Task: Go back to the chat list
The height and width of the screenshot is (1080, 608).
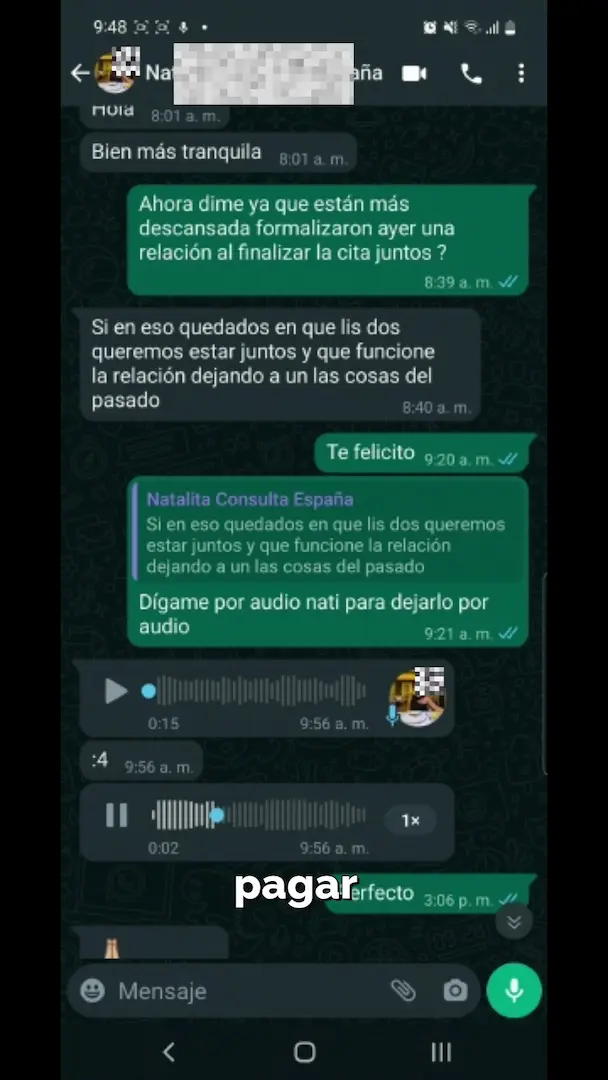Action: [80, 73]
